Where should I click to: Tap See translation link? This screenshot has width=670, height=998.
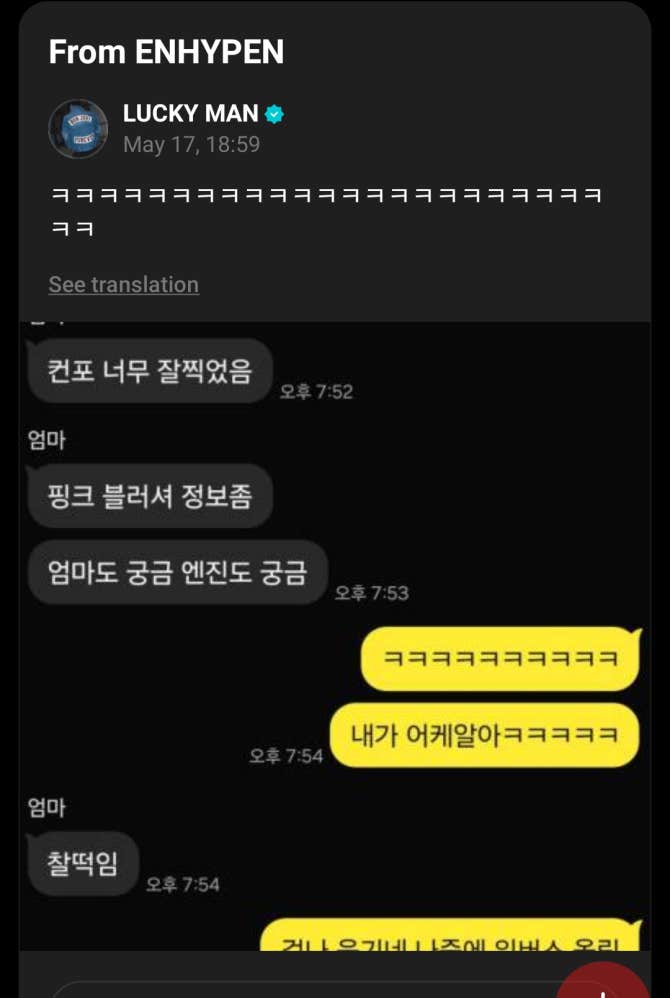click(123, 284)
